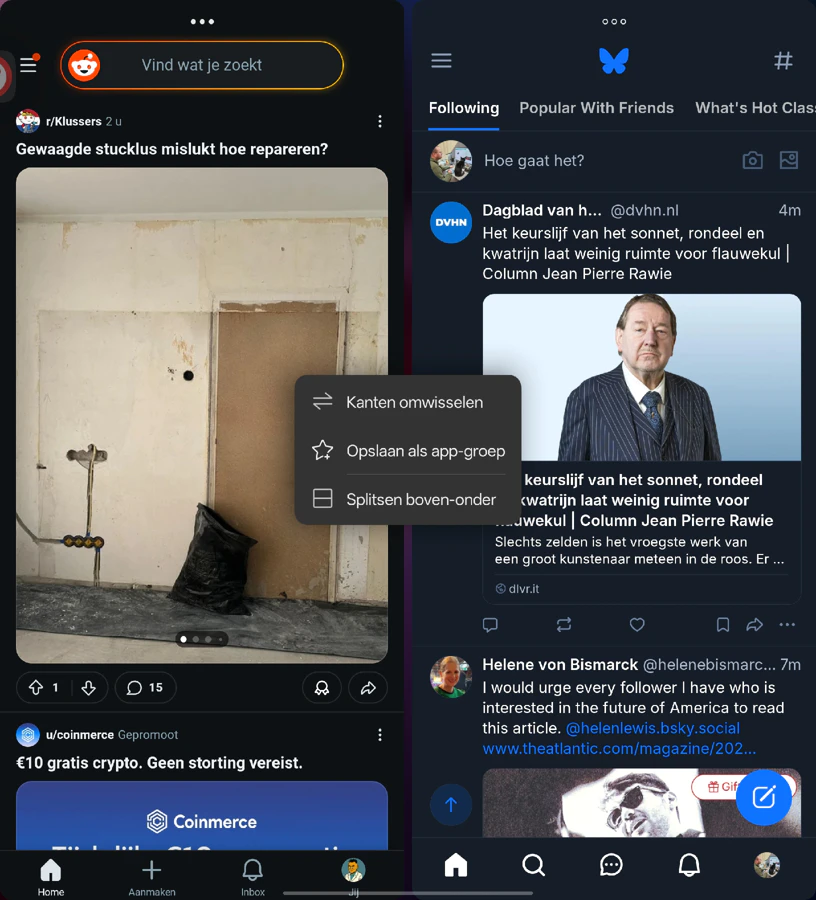
Task: Compose a new Bluesky post
Action: [764, 797]
